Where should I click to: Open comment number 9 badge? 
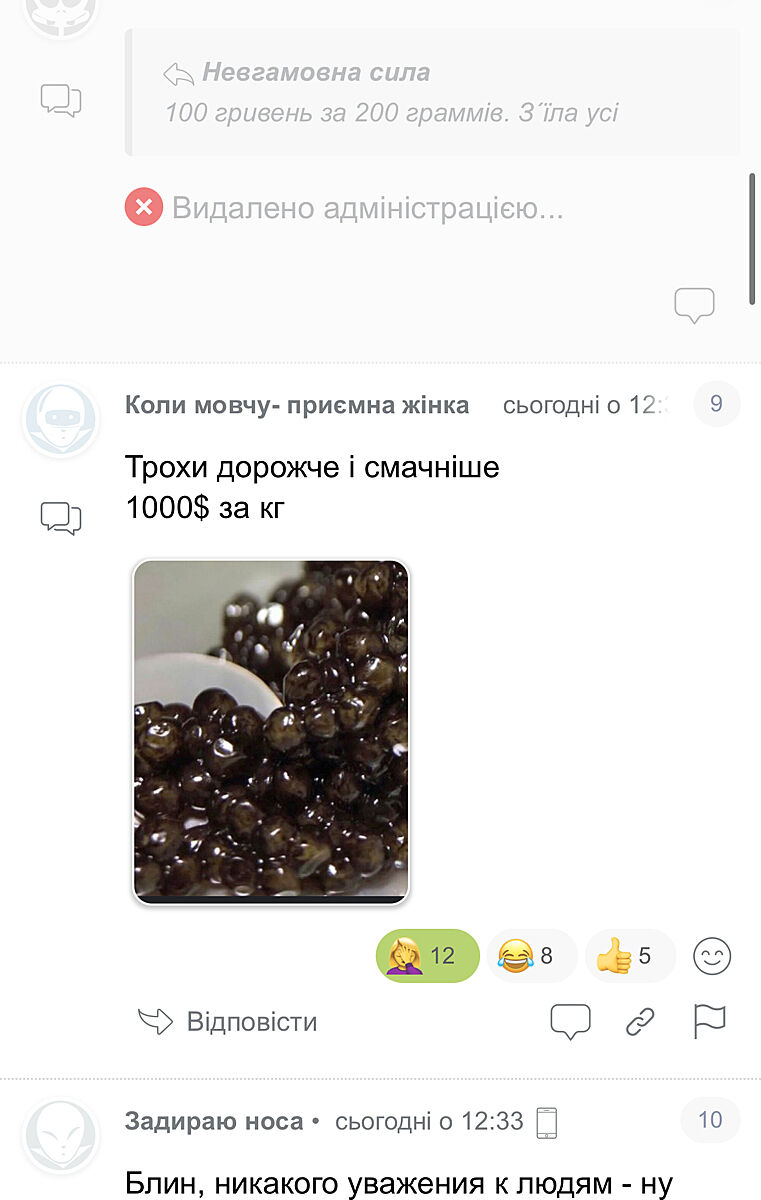[716, 404]
